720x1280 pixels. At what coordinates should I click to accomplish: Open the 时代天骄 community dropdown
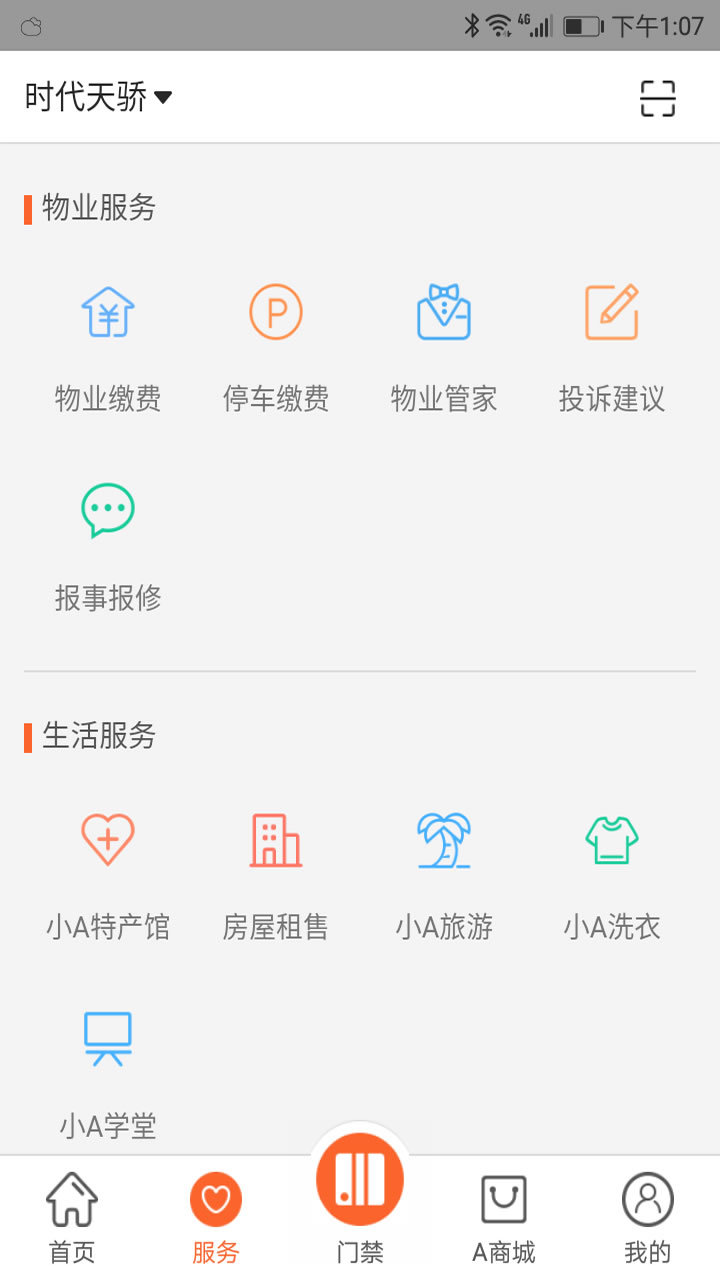pyautogui.click(x=98, y=97)
